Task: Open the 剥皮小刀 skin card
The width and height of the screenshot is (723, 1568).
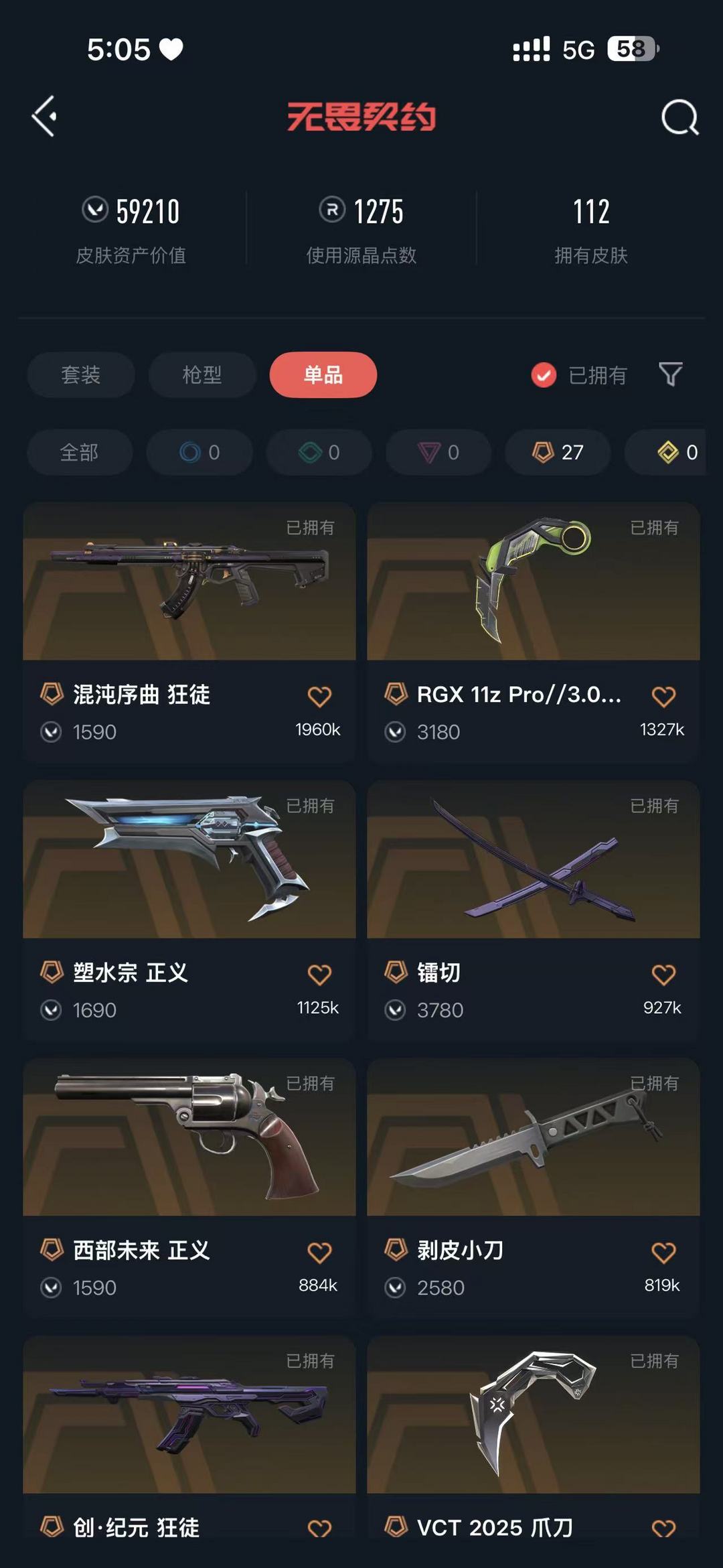Action: (x=534, y=1188)
